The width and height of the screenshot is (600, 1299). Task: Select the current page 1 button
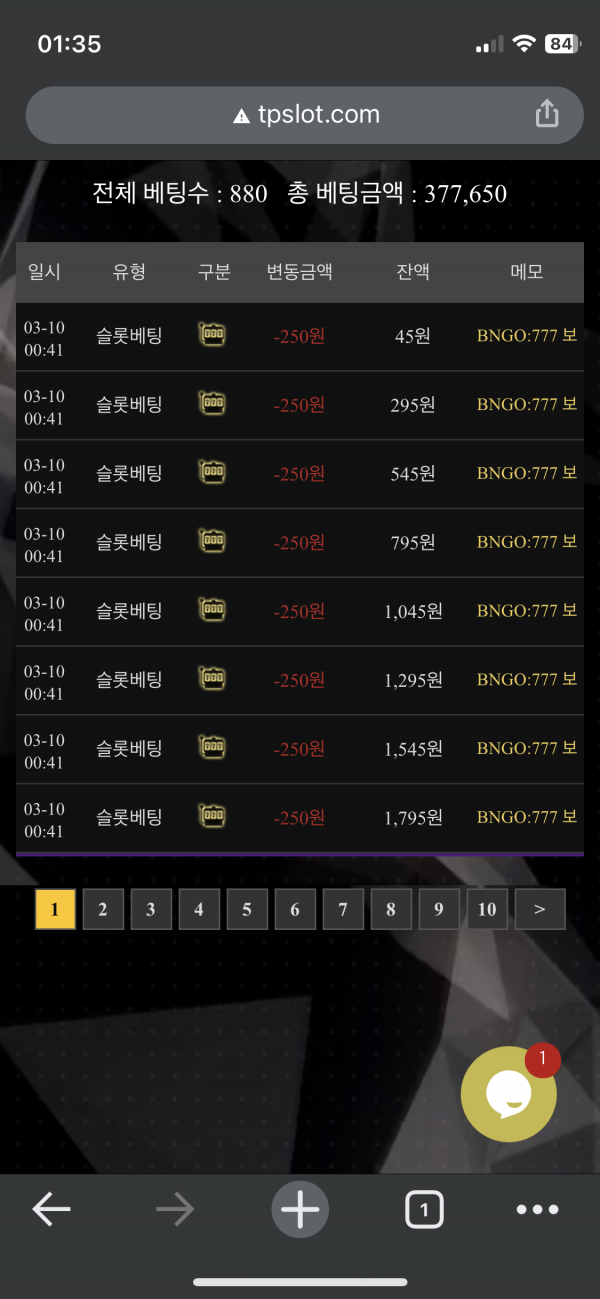[55, 910]
